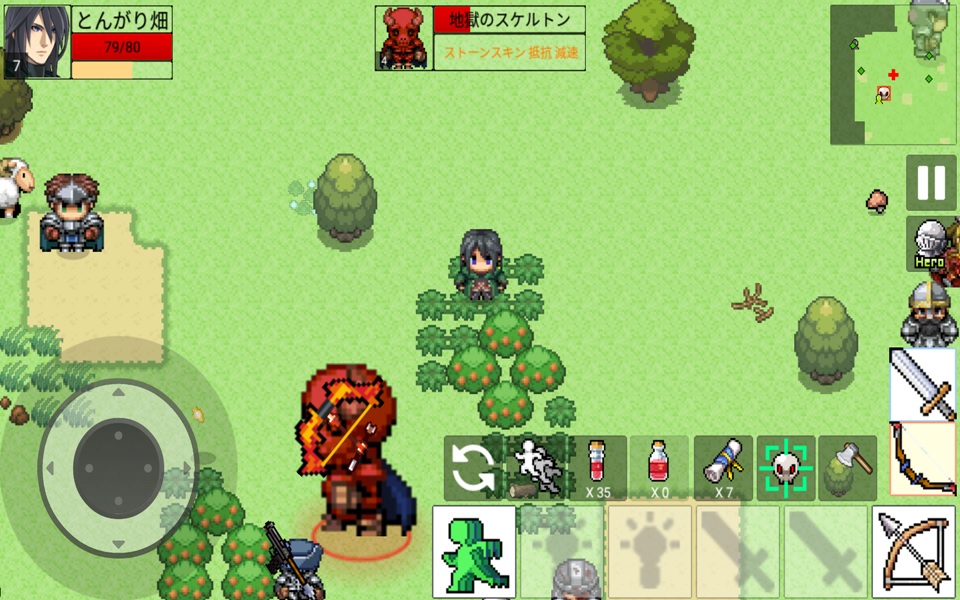
Task: Equip the red bow weapon
Action: tap(922, 459)
